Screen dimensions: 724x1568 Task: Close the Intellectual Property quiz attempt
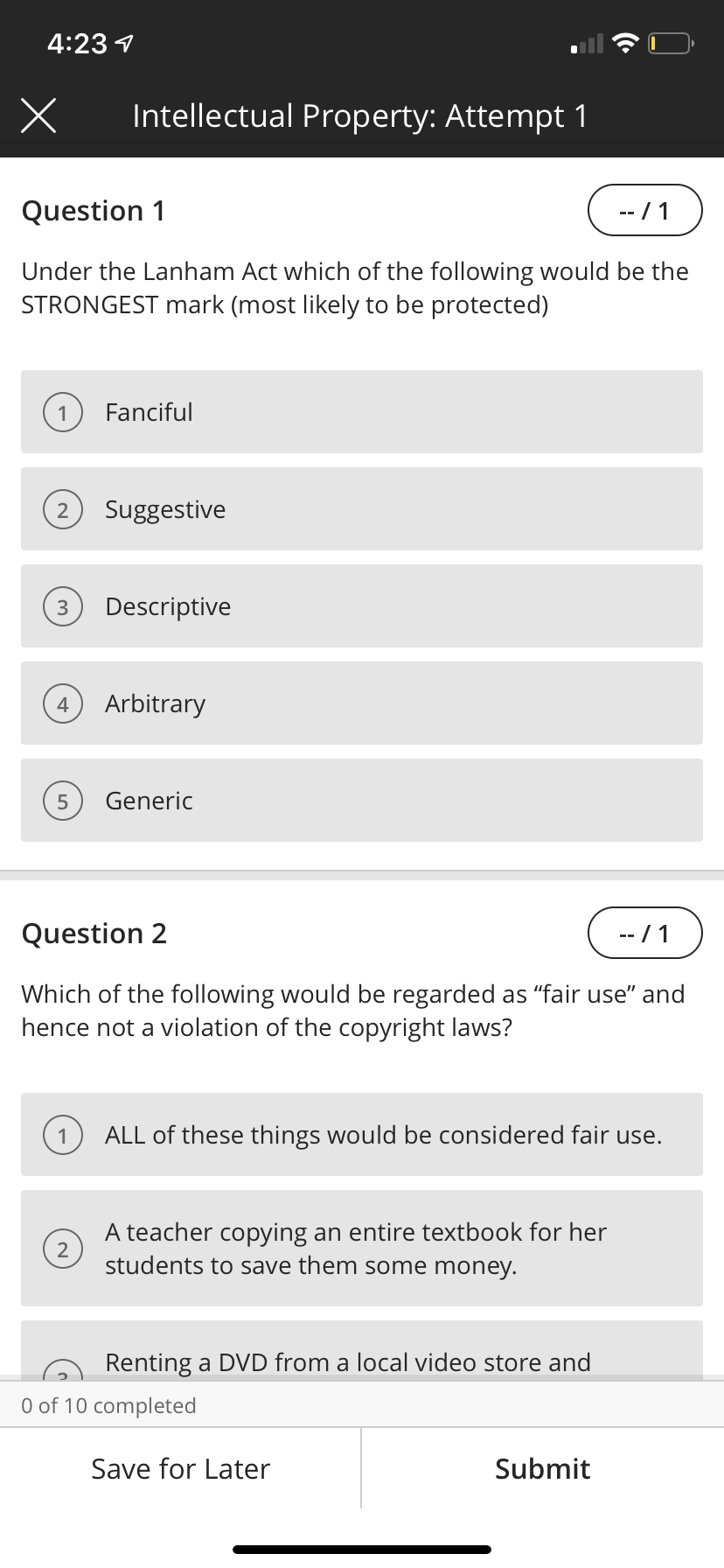[38, 115]
